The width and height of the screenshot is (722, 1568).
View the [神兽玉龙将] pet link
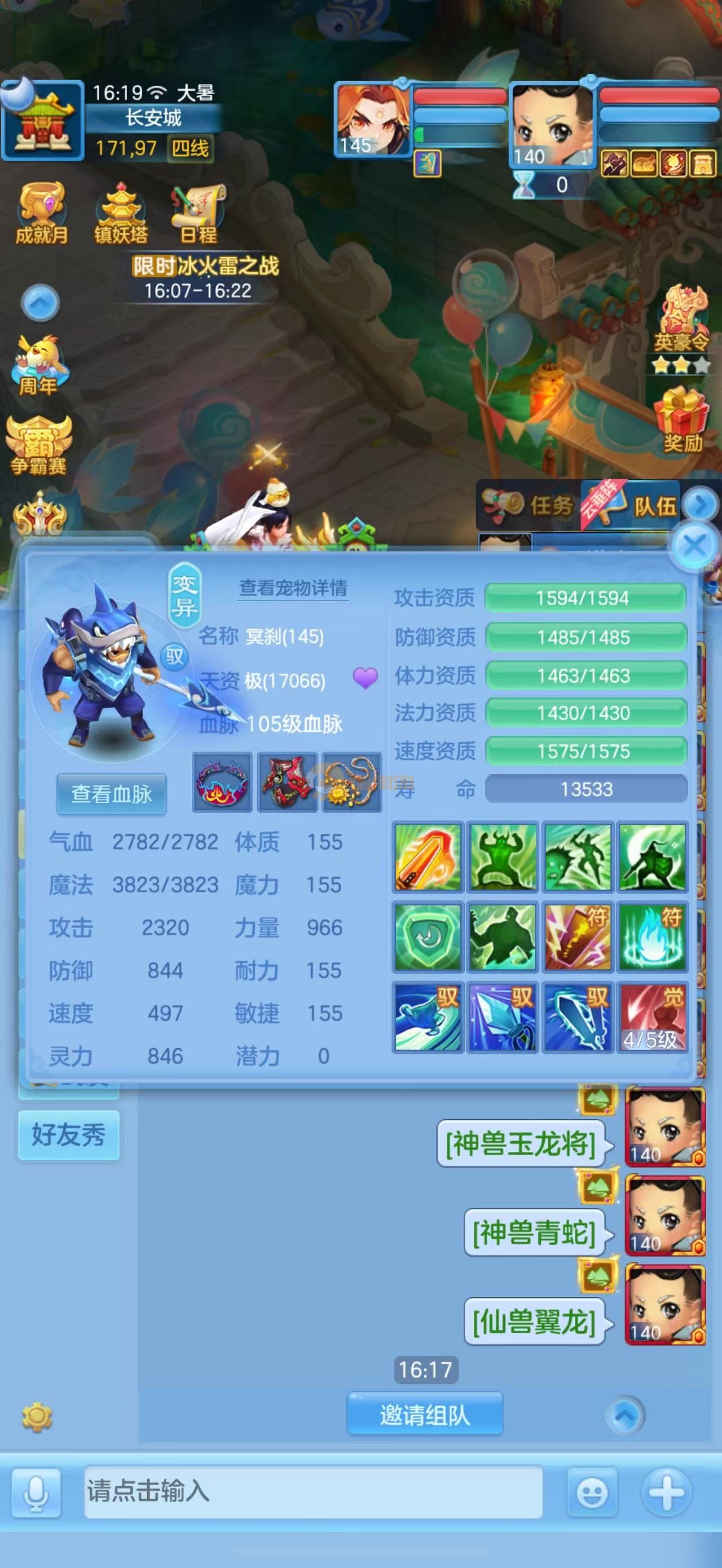521,1144
